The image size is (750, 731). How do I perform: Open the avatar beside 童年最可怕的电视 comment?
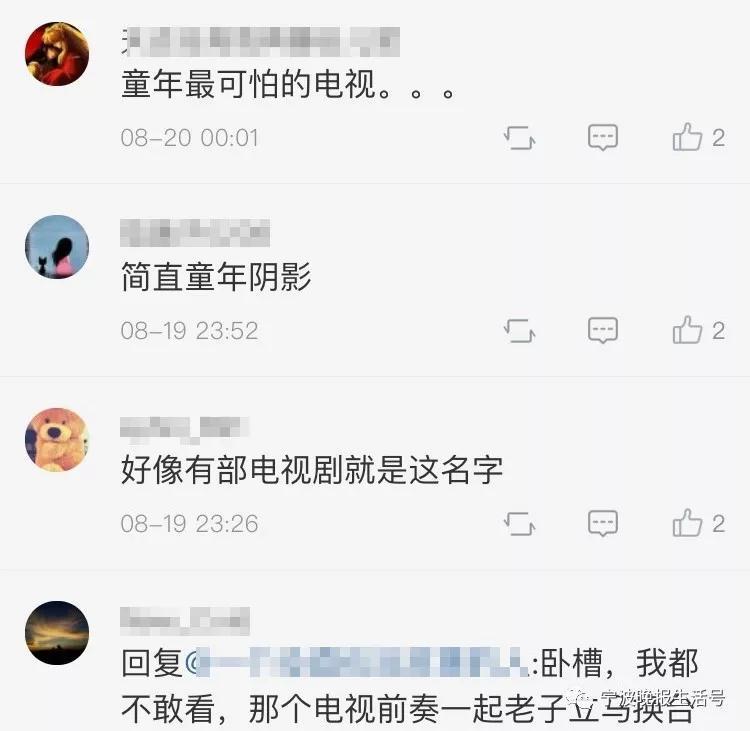coord(56,53)
